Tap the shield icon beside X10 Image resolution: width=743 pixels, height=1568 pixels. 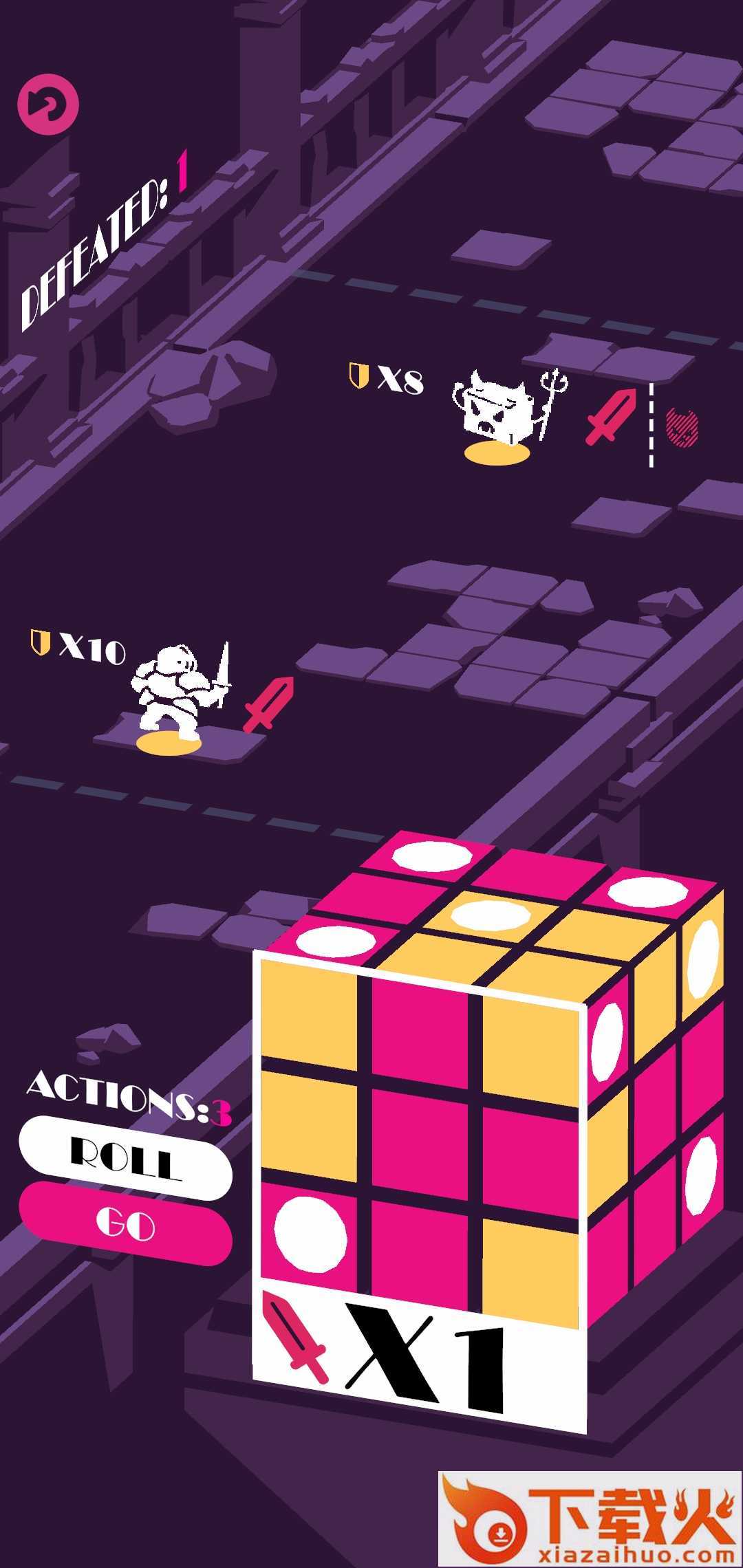click(x=41, y=644)
